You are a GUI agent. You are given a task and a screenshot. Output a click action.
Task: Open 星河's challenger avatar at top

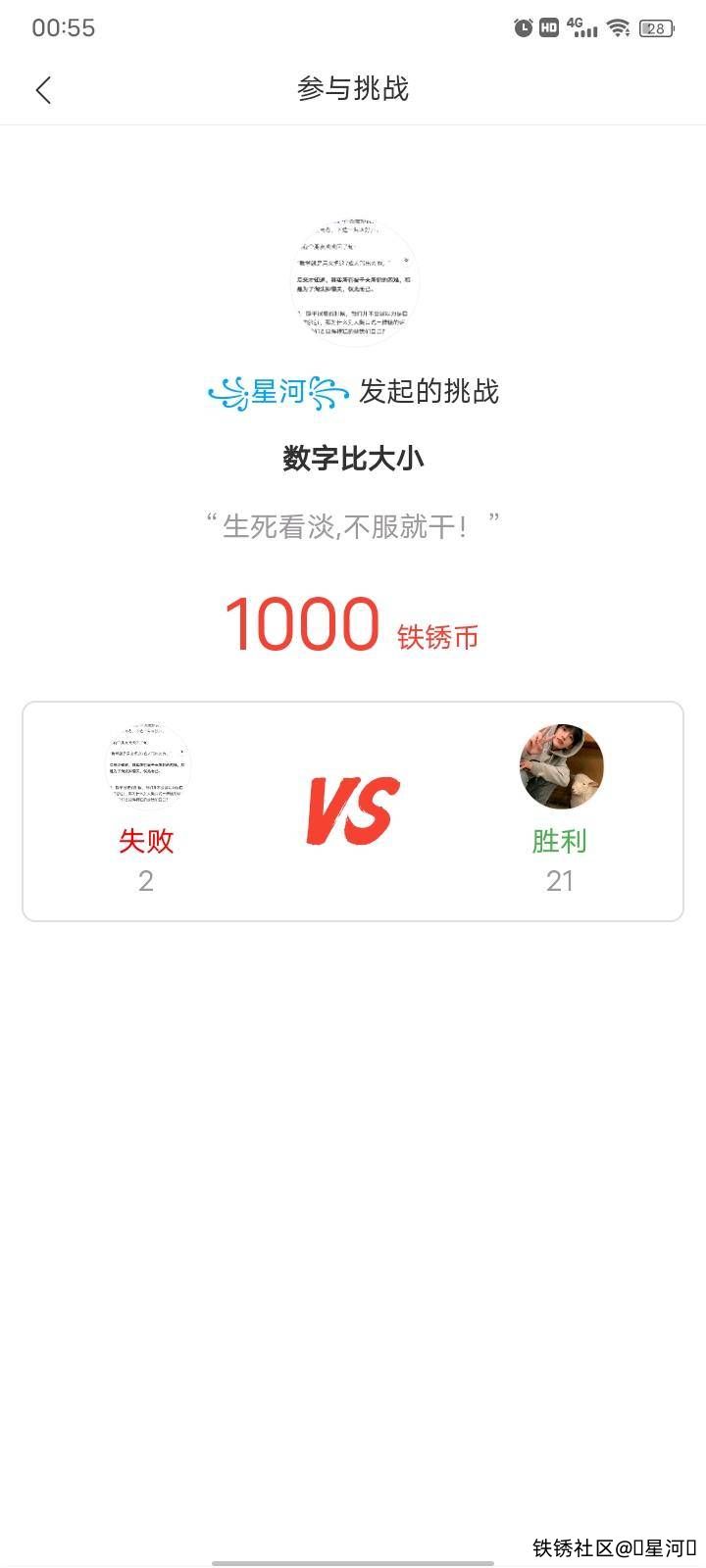coord(353,282)
